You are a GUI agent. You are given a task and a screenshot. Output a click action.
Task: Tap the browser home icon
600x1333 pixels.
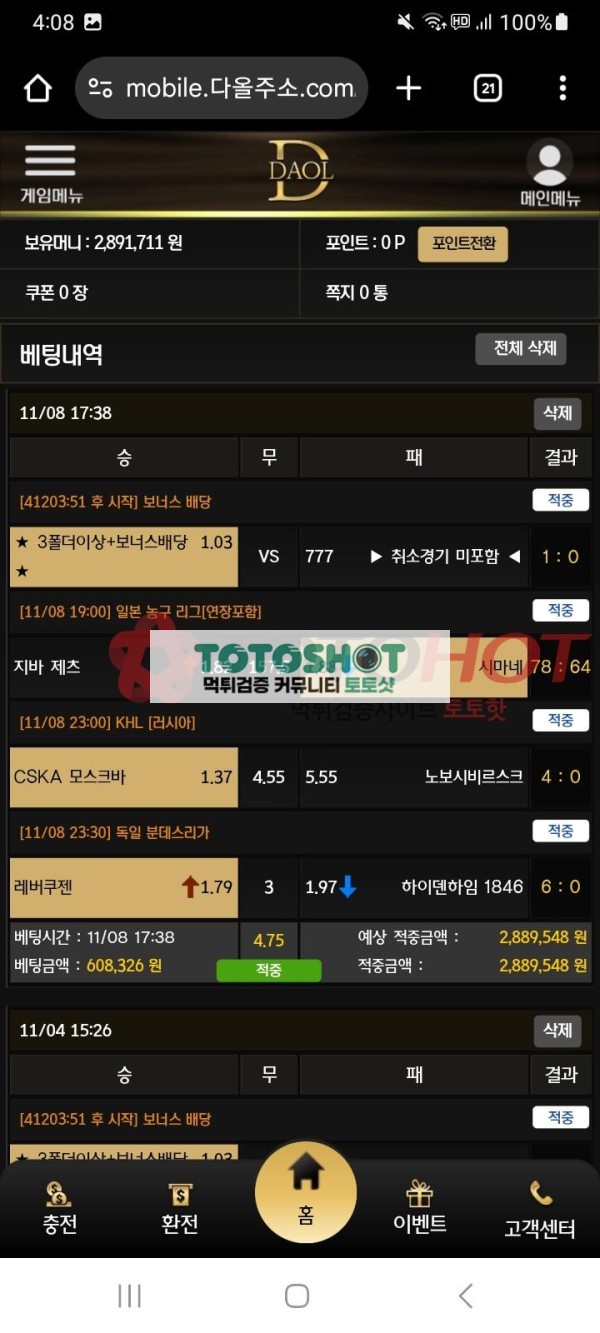pos(38,89)
